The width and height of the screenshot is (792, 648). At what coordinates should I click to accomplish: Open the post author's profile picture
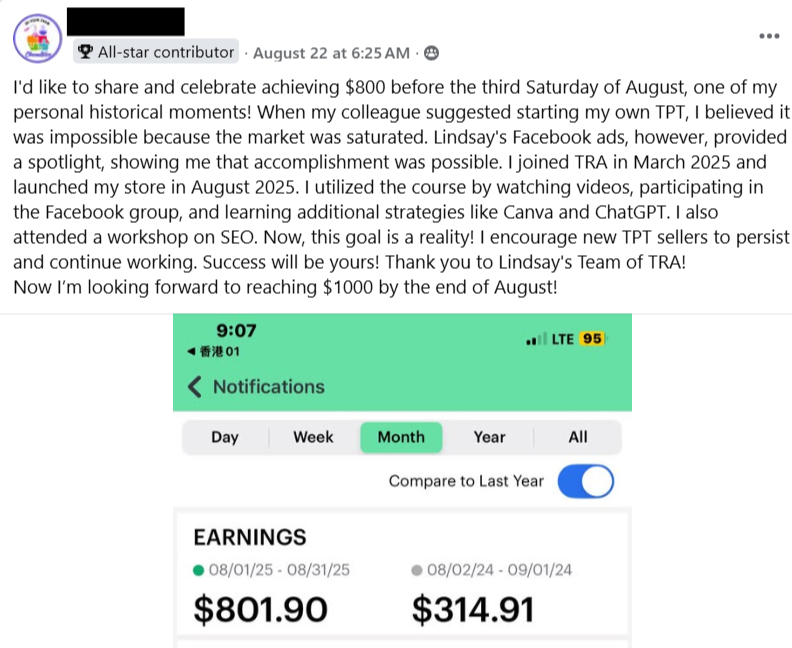[37, 38]
